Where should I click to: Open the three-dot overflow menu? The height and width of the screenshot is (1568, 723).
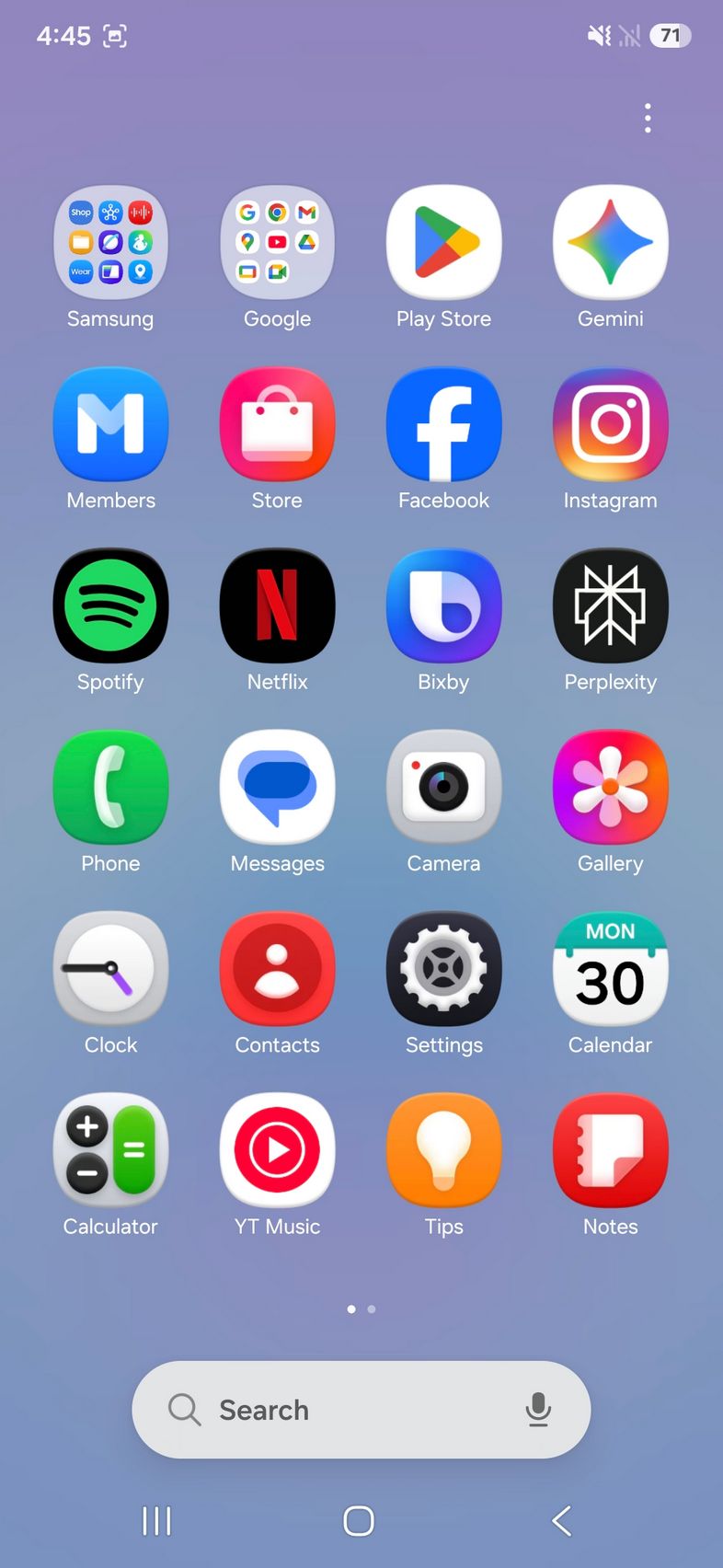point(648,118)
